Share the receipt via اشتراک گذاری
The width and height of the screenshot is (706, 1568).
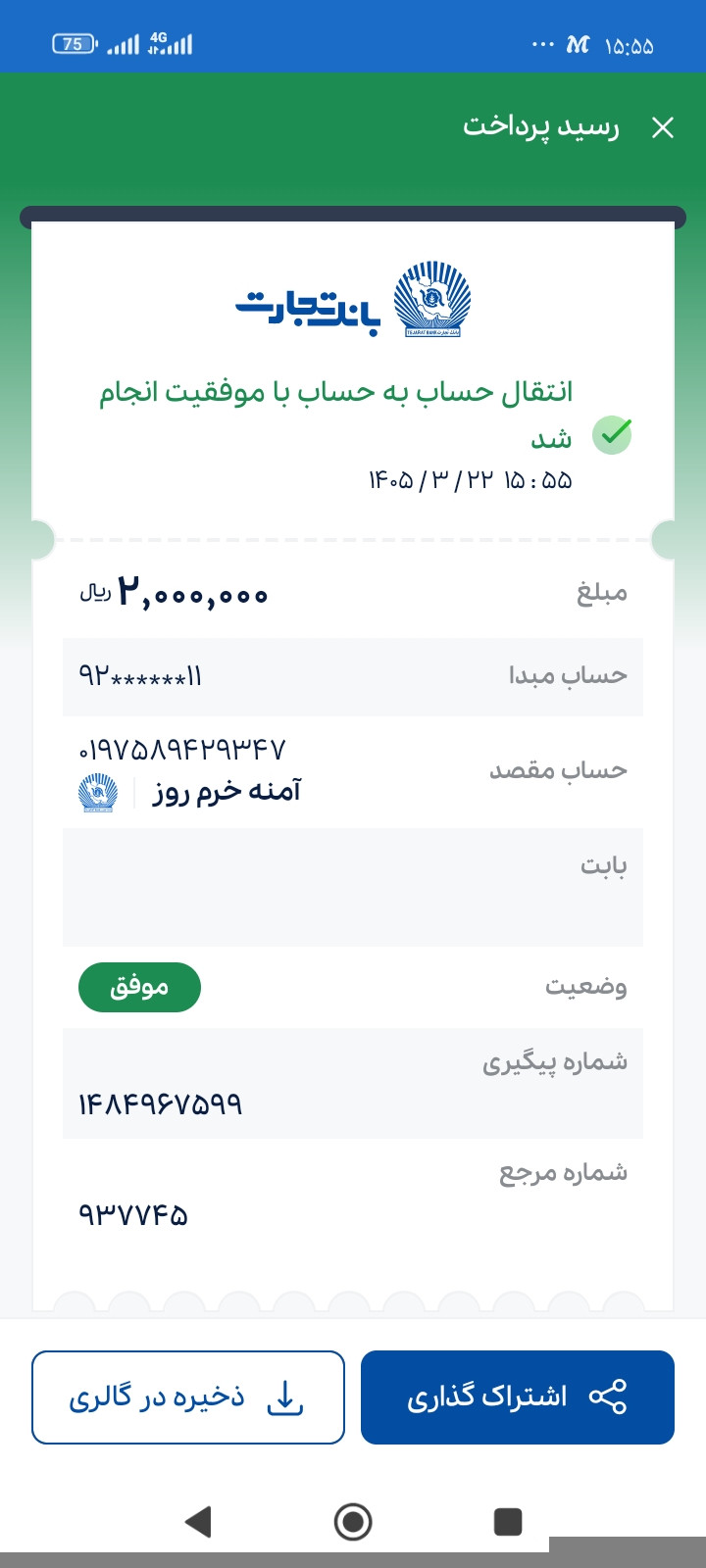pos(518,1397)
